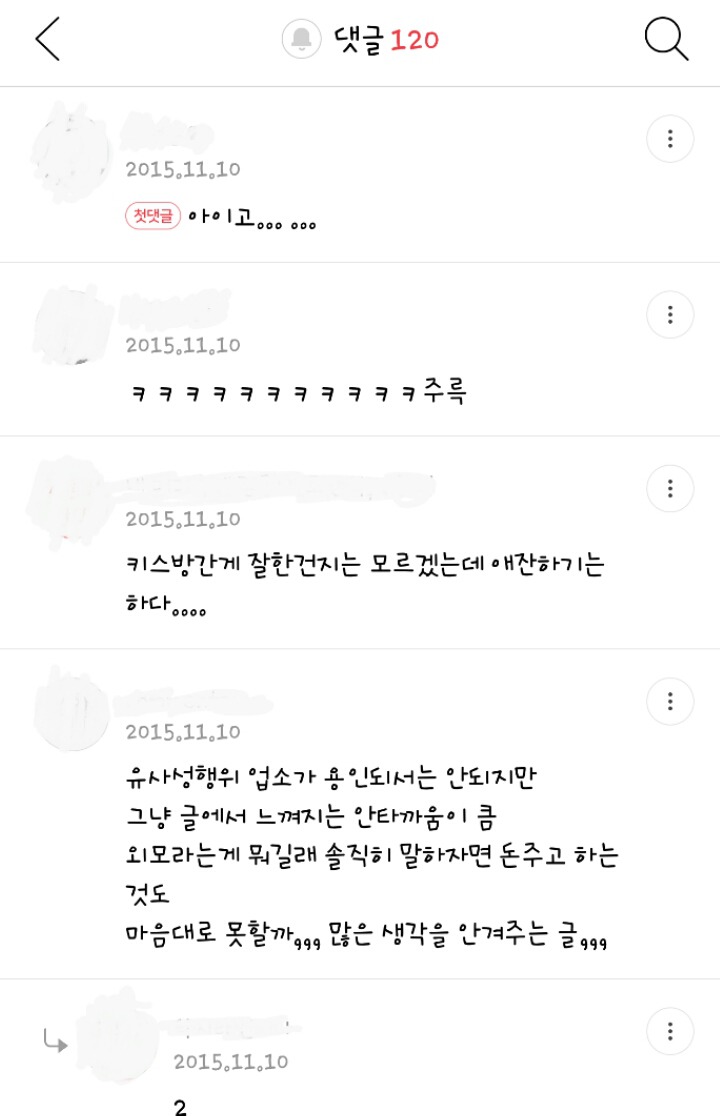Open options menu for the 아이고 comment
720x1116 pixels.
click(669, 139)
